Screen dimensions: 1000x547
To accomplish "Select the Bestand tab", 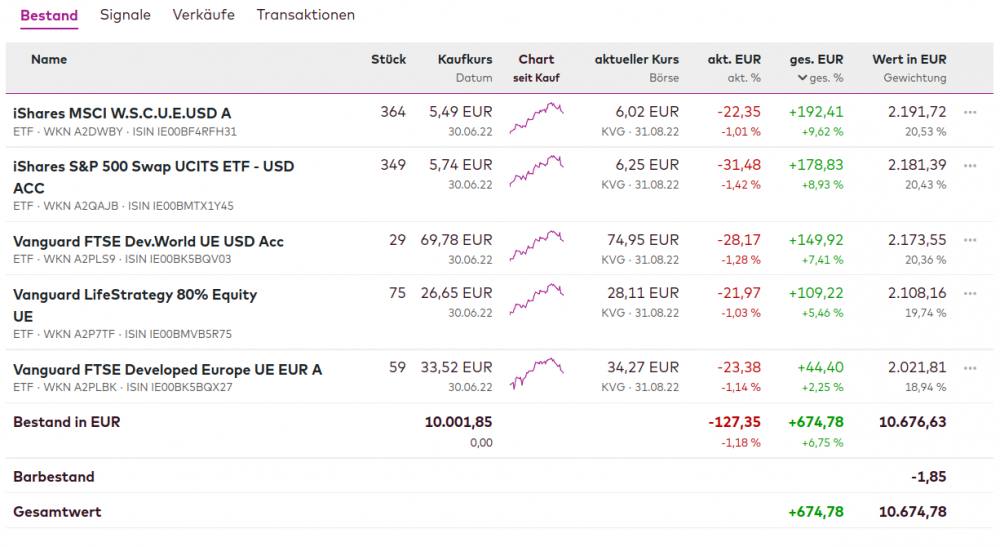I will coord(49,15).
